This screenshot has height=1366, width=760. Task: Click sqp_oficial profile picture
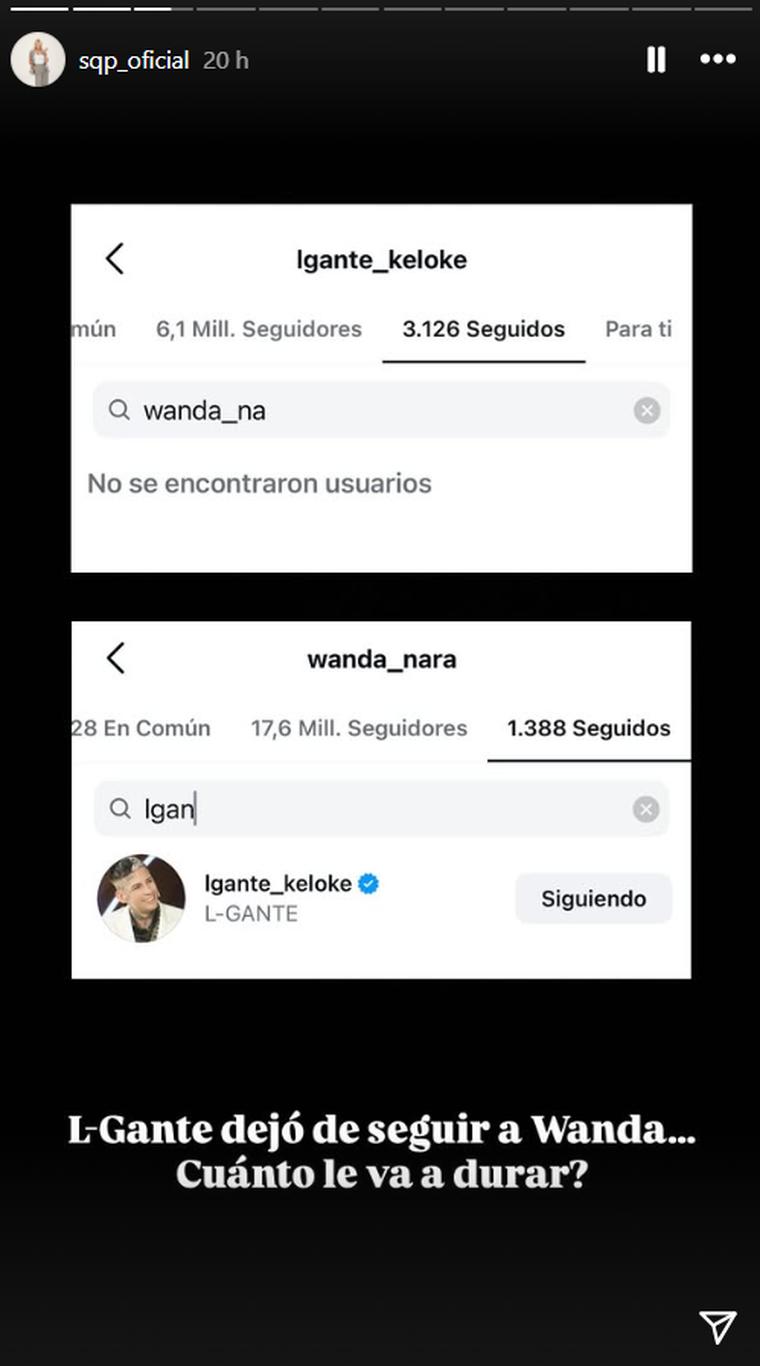pos(37,60)
